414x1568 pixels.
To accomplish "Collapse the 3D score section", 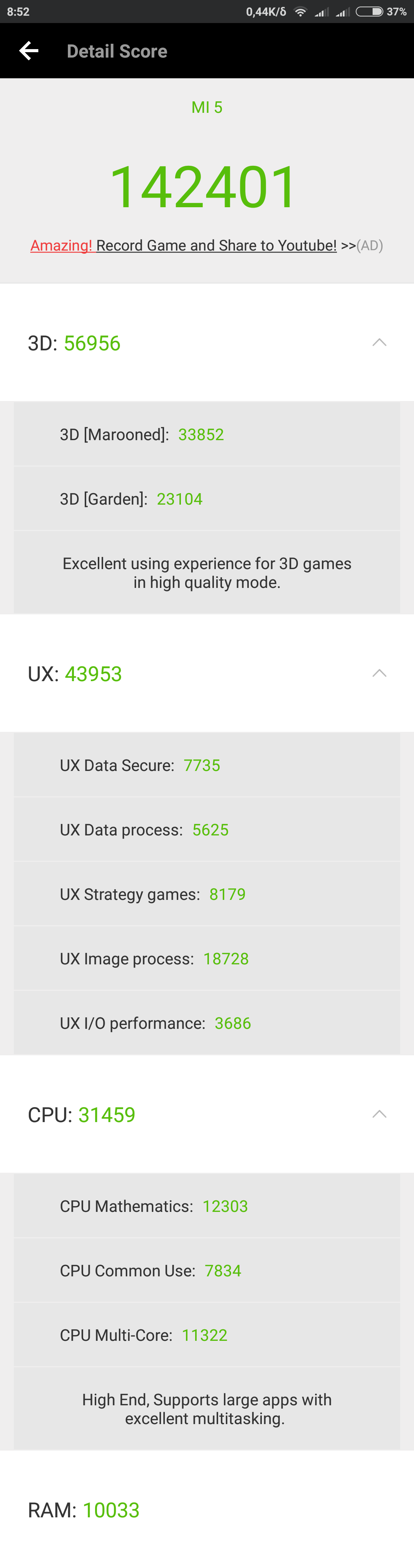I will click(x=379, y=343).
